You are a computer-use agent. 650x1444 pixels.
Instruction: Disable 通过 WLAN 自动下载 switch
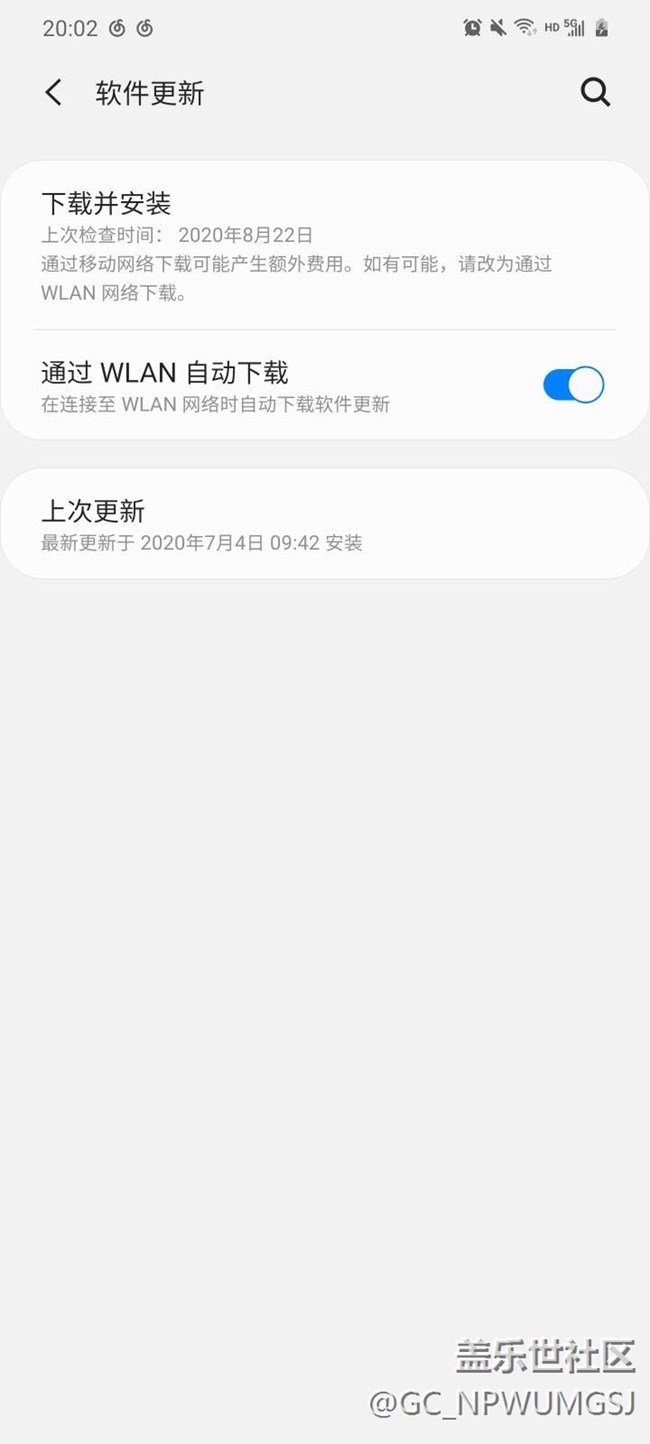tap(573, 385)
